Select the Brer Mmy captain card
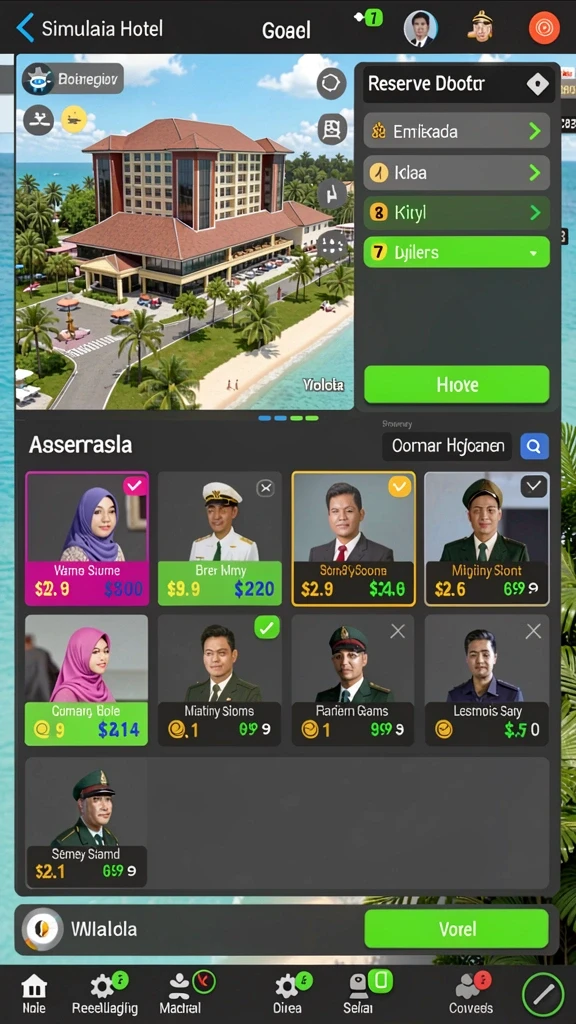 pos(219,539)
